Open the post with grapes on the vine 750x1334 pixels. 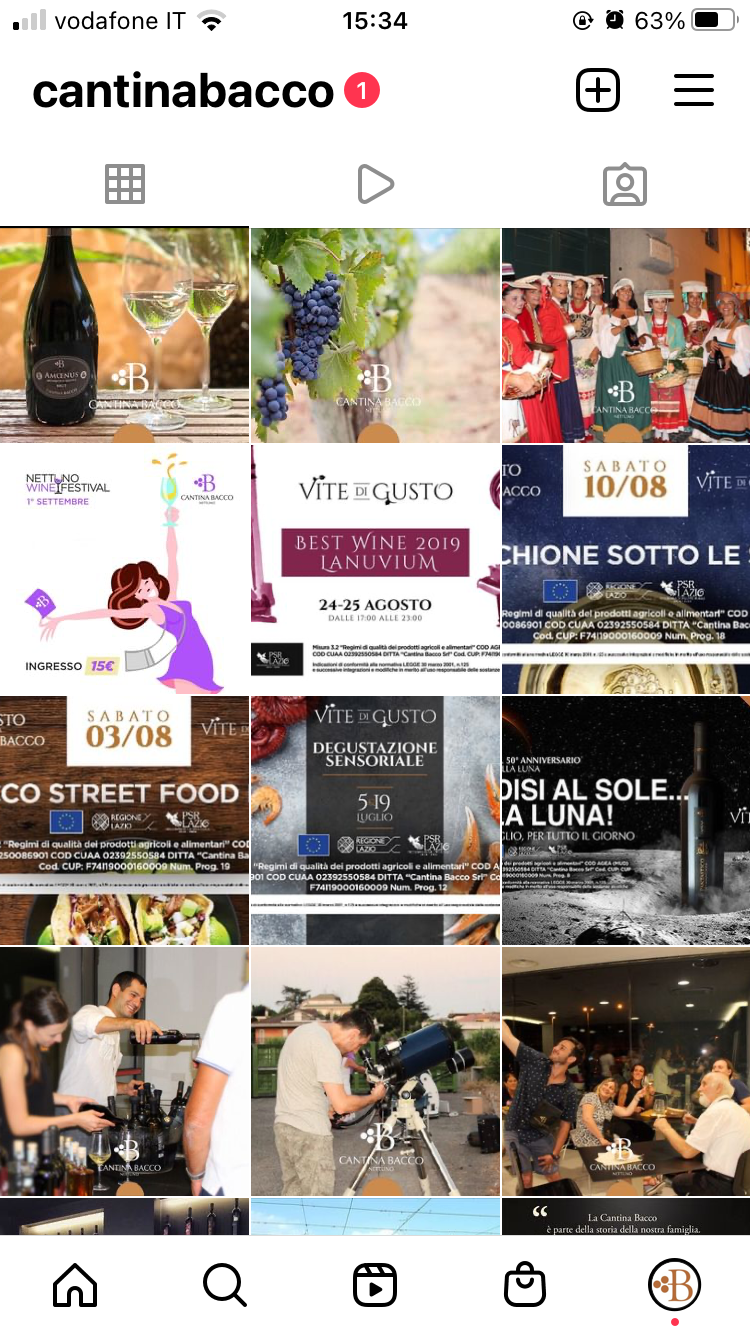[x=375, y=334]
